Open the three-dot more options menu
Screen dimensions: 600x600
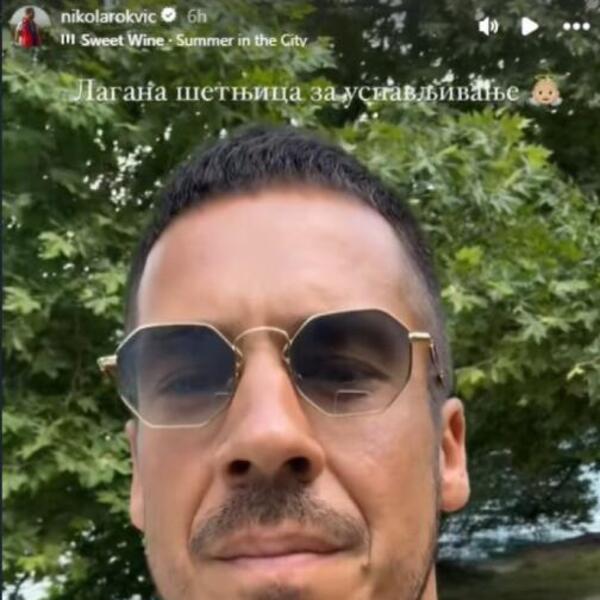coord(576,26)
